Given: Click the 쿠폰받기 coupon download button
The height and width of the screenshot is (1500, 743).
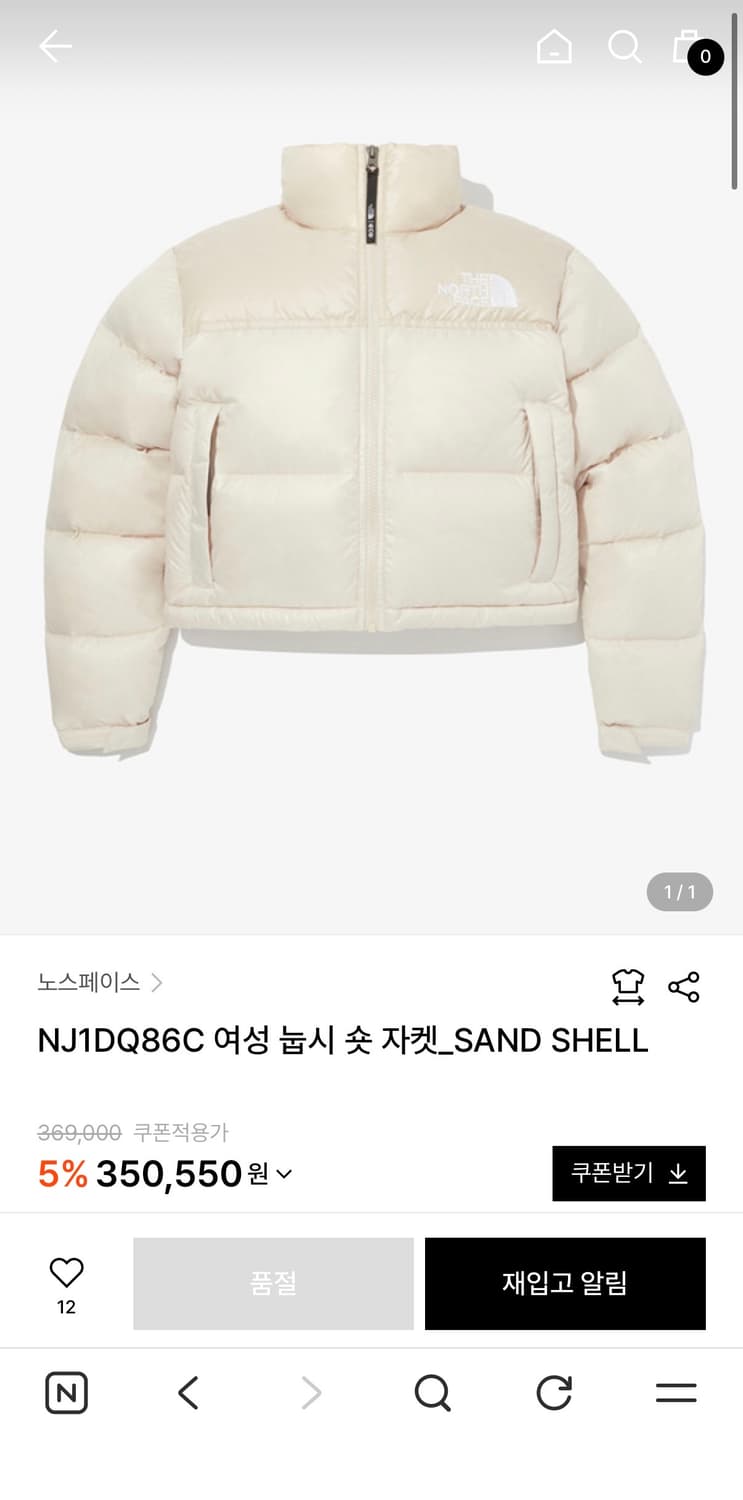Looking at the screenshot, I should point(628,1173).
